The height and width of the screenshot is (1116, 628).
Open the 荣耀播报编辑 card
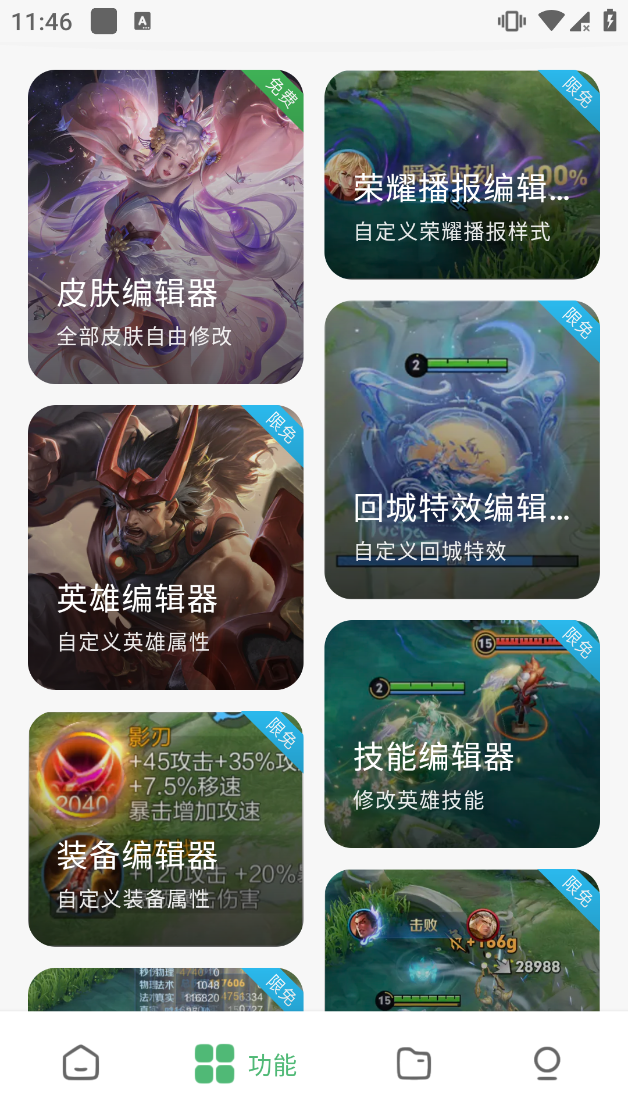462,175
